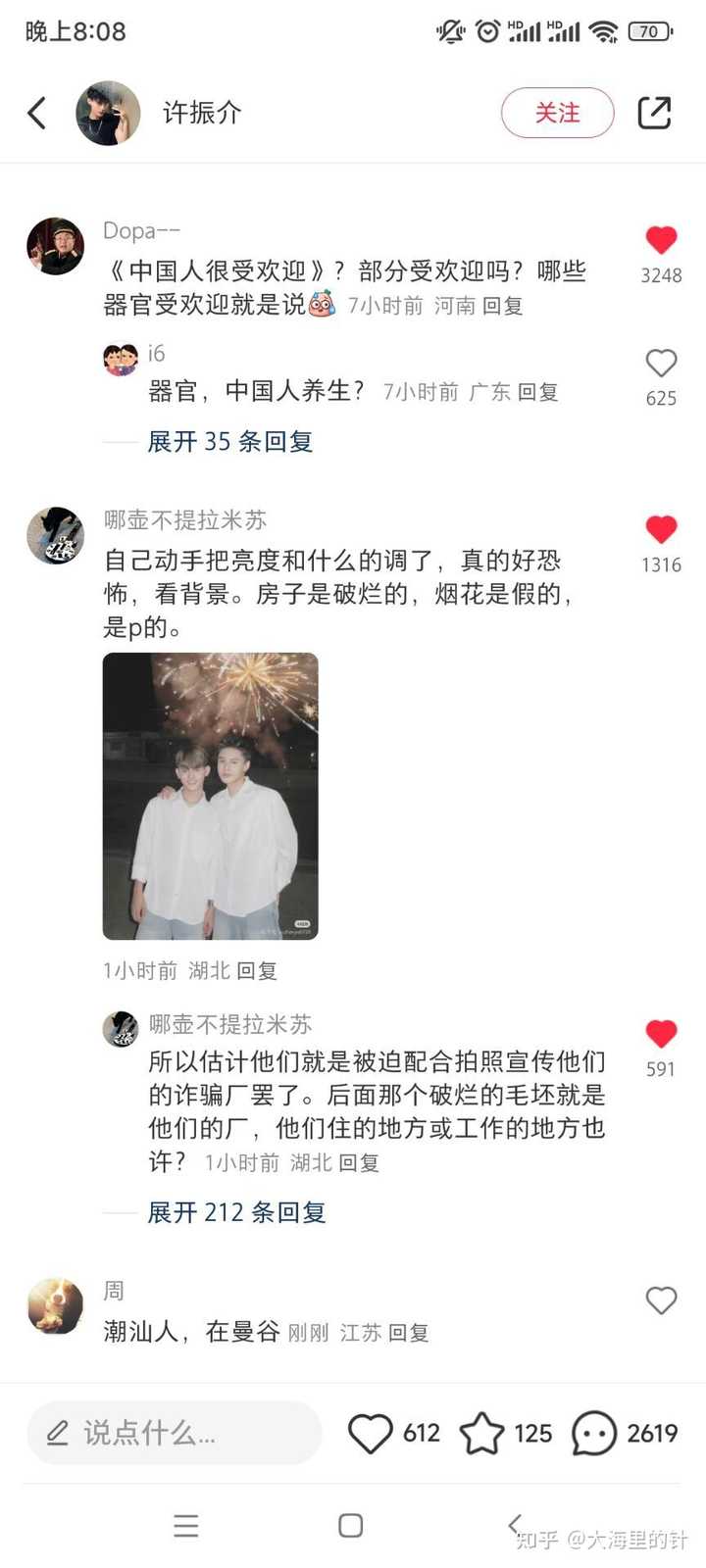Reply to Dopa--'s comment via 回复
706x1568 pixels.
[503, 306]
